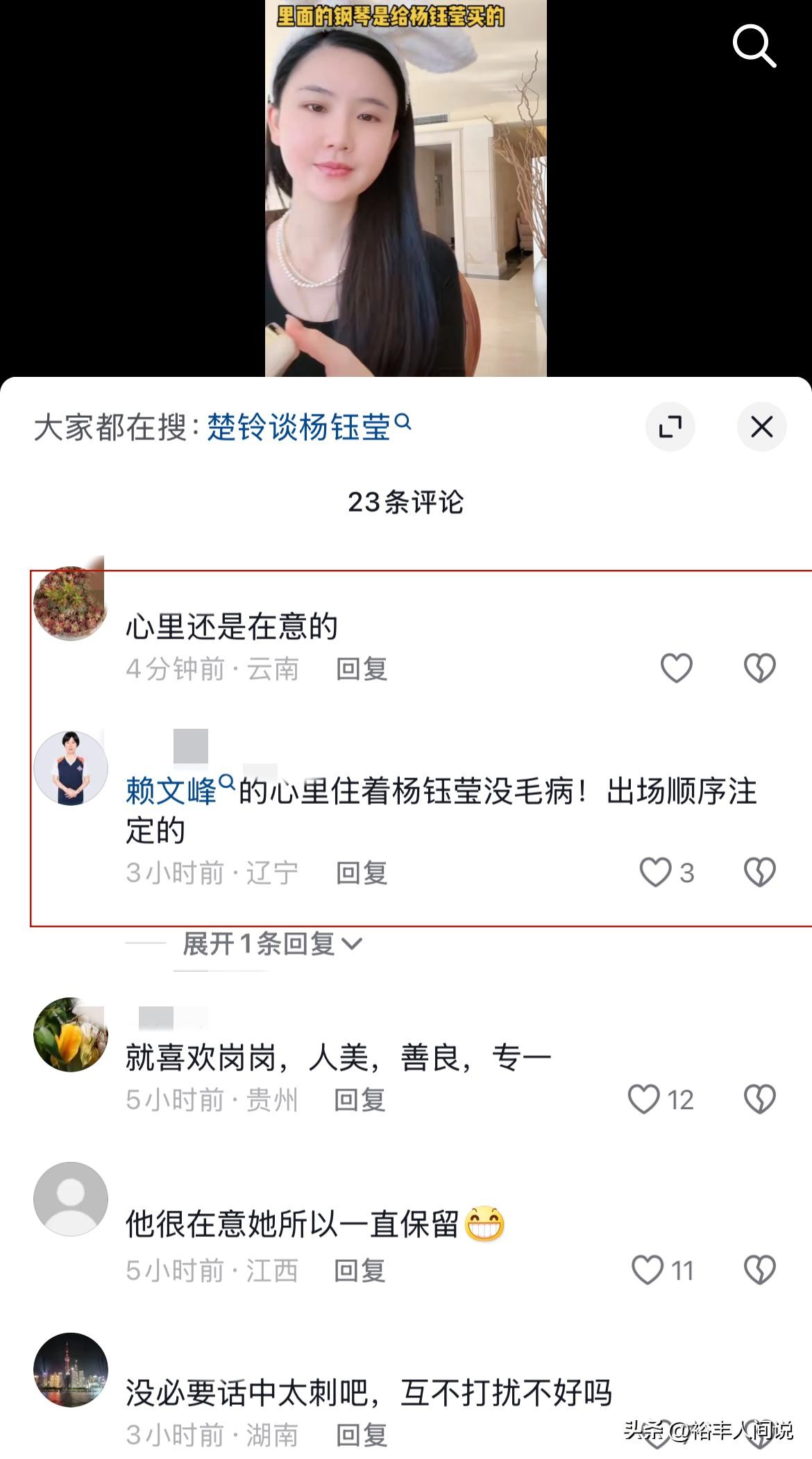The height and width of the screenshot is (1459, 812).
Task: Expand the comments panel to full screen
Action: [x=670, y=426]
